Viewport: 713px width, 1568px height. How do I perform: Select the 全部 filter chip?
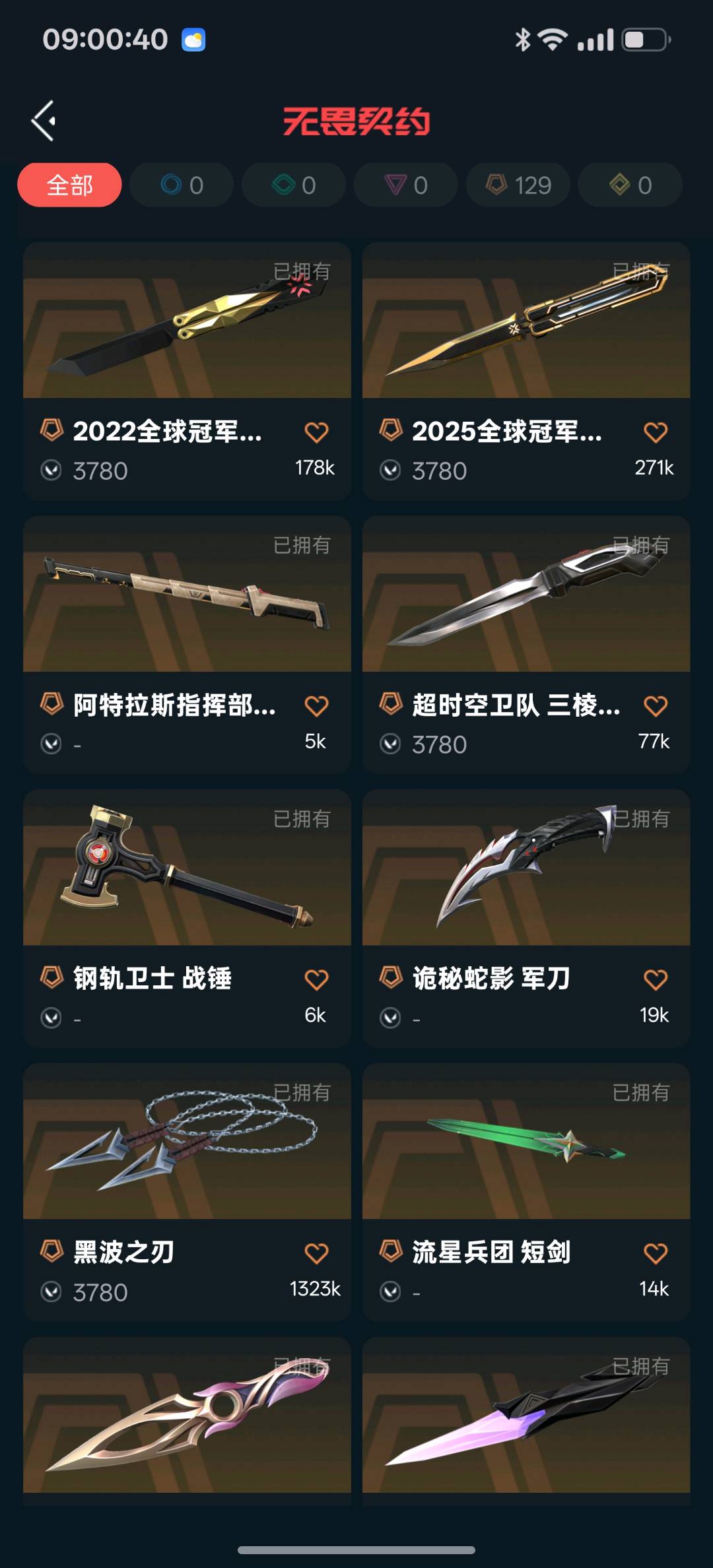(69, 185)
